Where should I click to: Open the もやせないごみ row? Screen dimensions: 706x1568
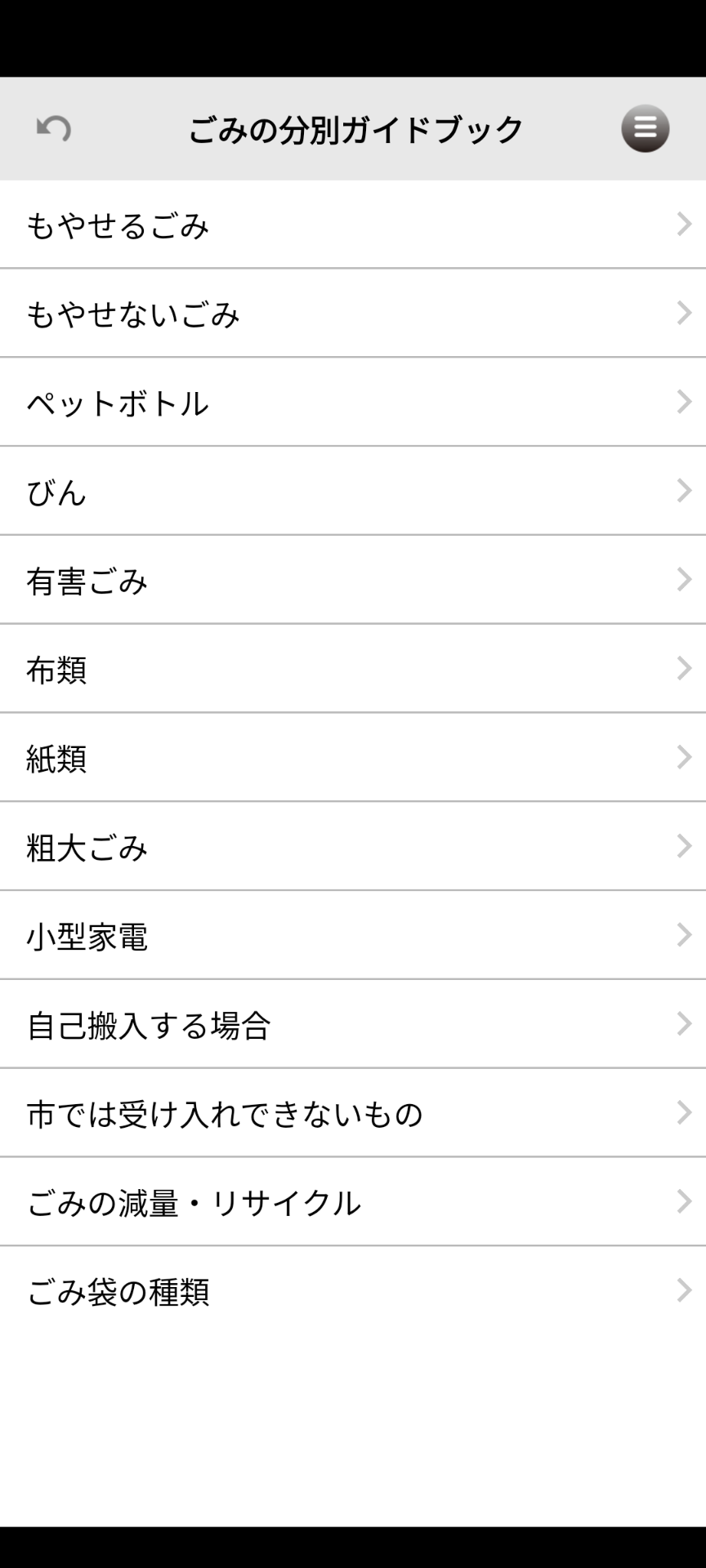pos(353,313)
